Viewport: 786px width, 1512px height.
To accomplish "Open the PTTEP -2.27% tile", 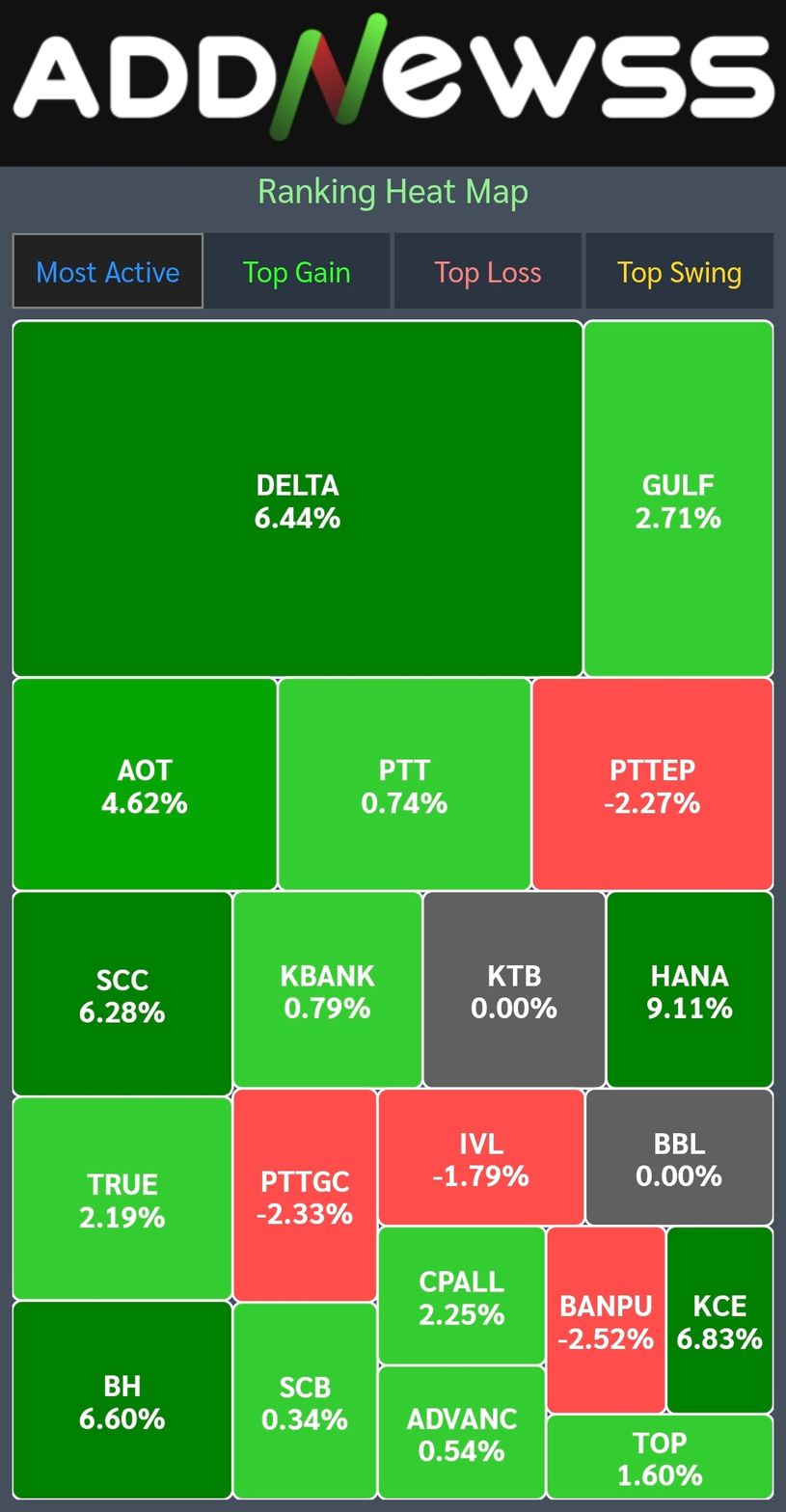I will 652,784.
